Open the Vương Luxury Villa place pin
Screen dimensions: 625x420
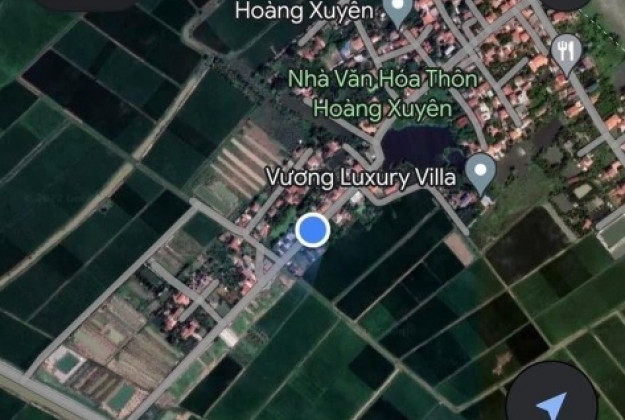click(482, 174)
